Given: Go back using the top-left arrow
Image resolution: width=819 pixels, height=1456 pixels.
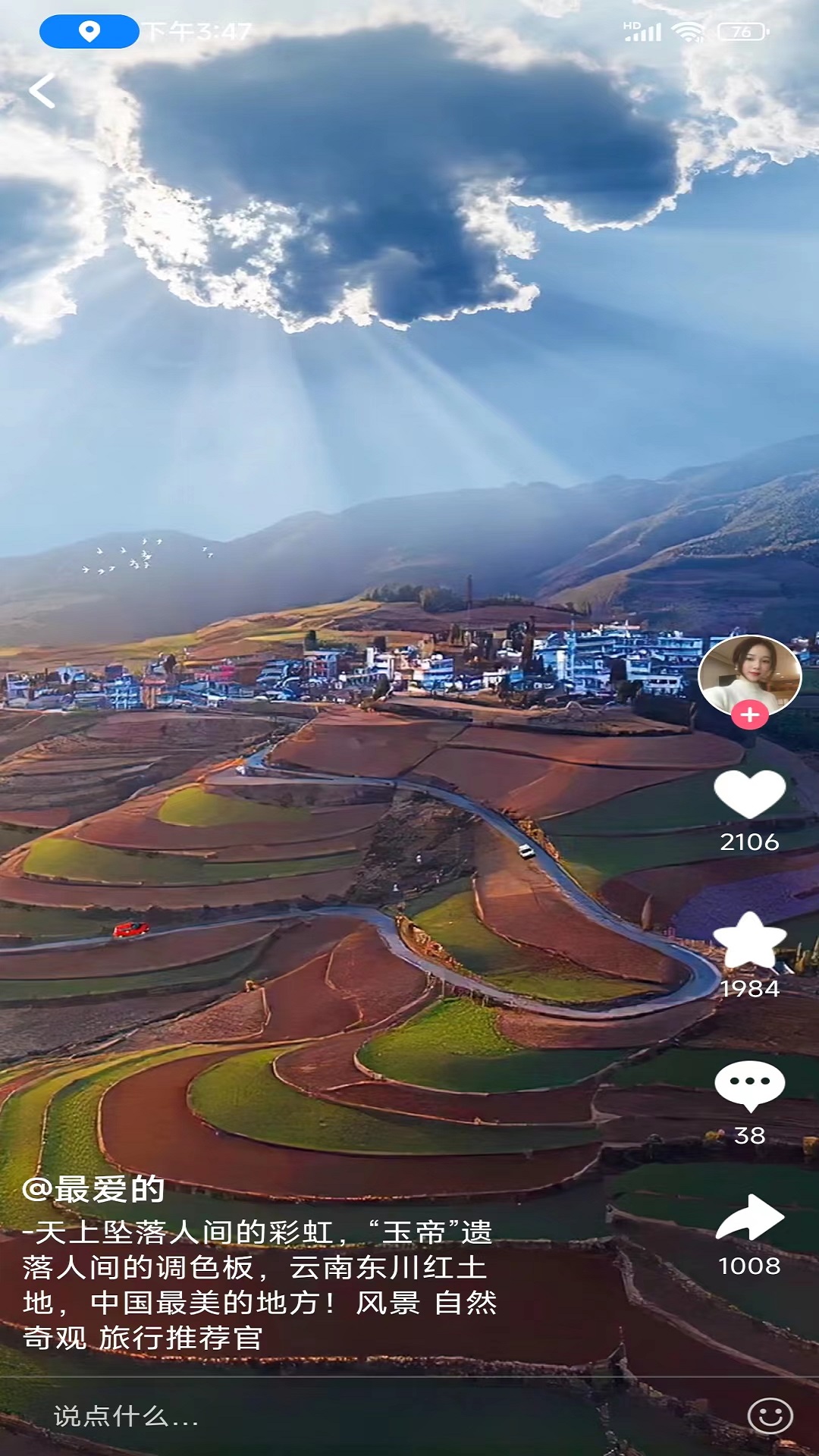Looking at the screenshot, I should point(42,91).
